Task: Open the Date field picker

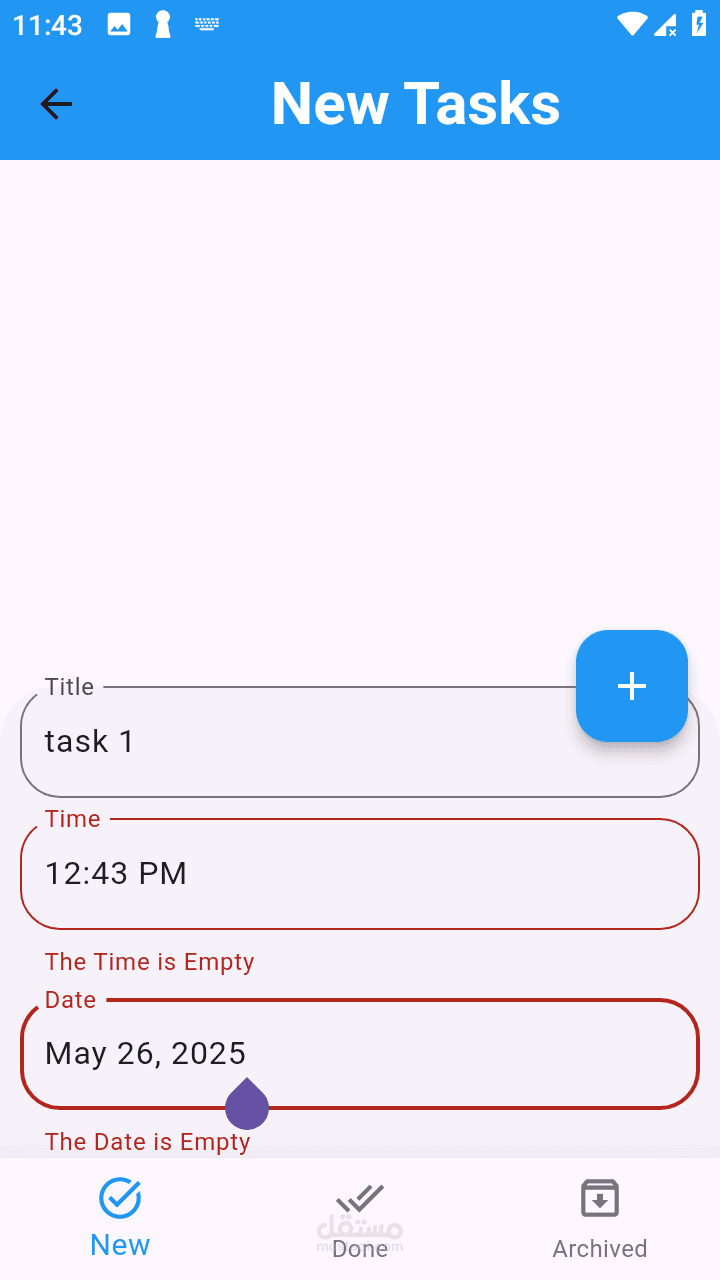Action: tap(360, 1053)
